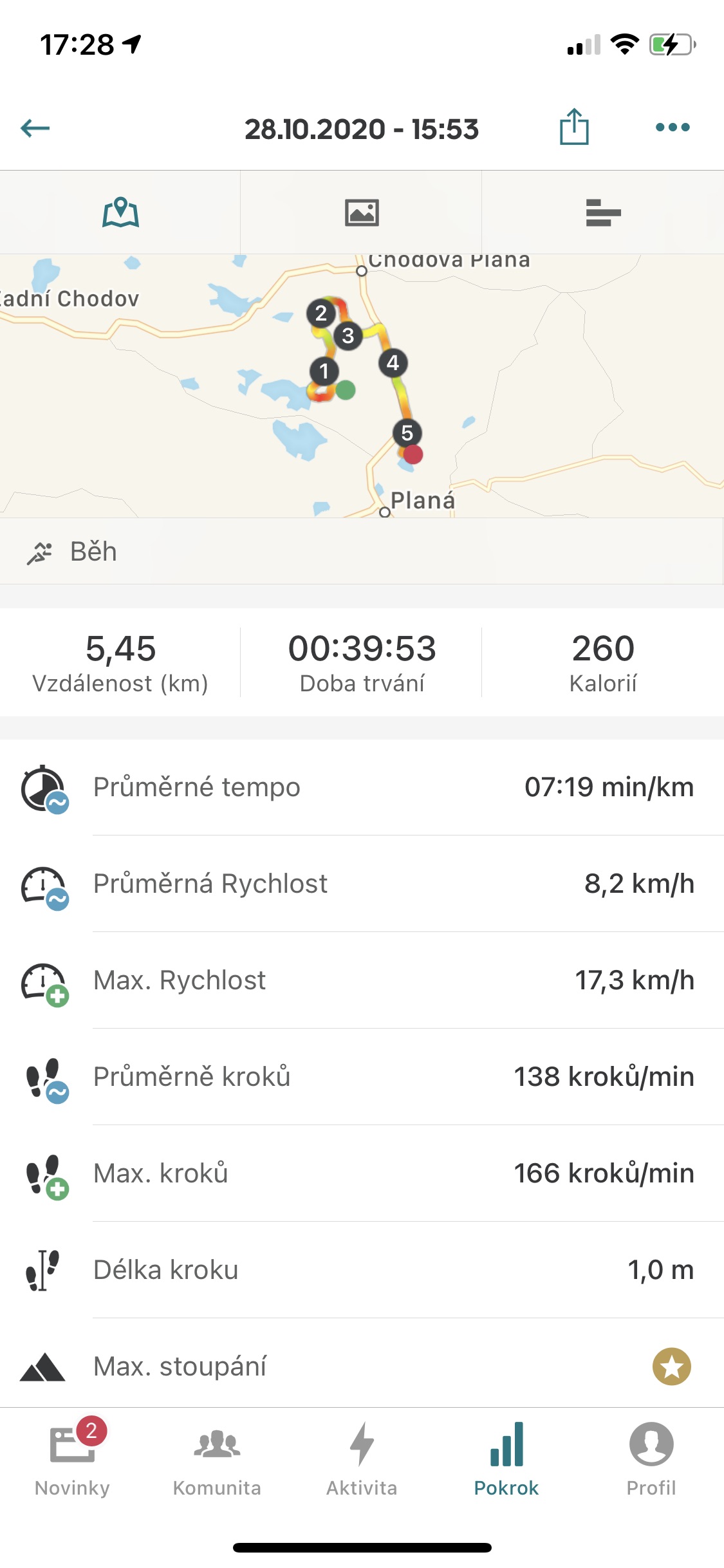Share this run activity
724x1568 pixels.
(x=574, y=127)
